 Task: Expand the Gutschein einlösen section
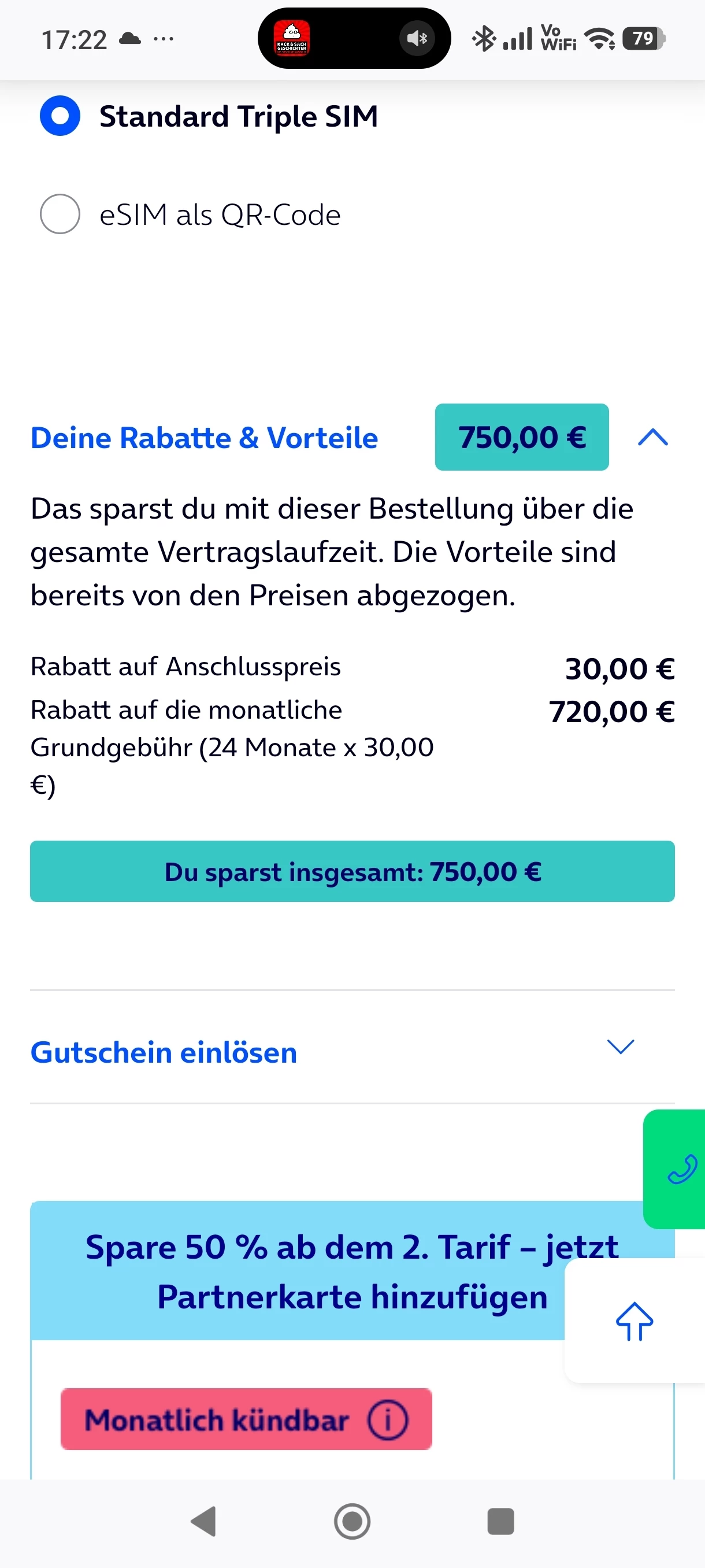pos(621,1047)
